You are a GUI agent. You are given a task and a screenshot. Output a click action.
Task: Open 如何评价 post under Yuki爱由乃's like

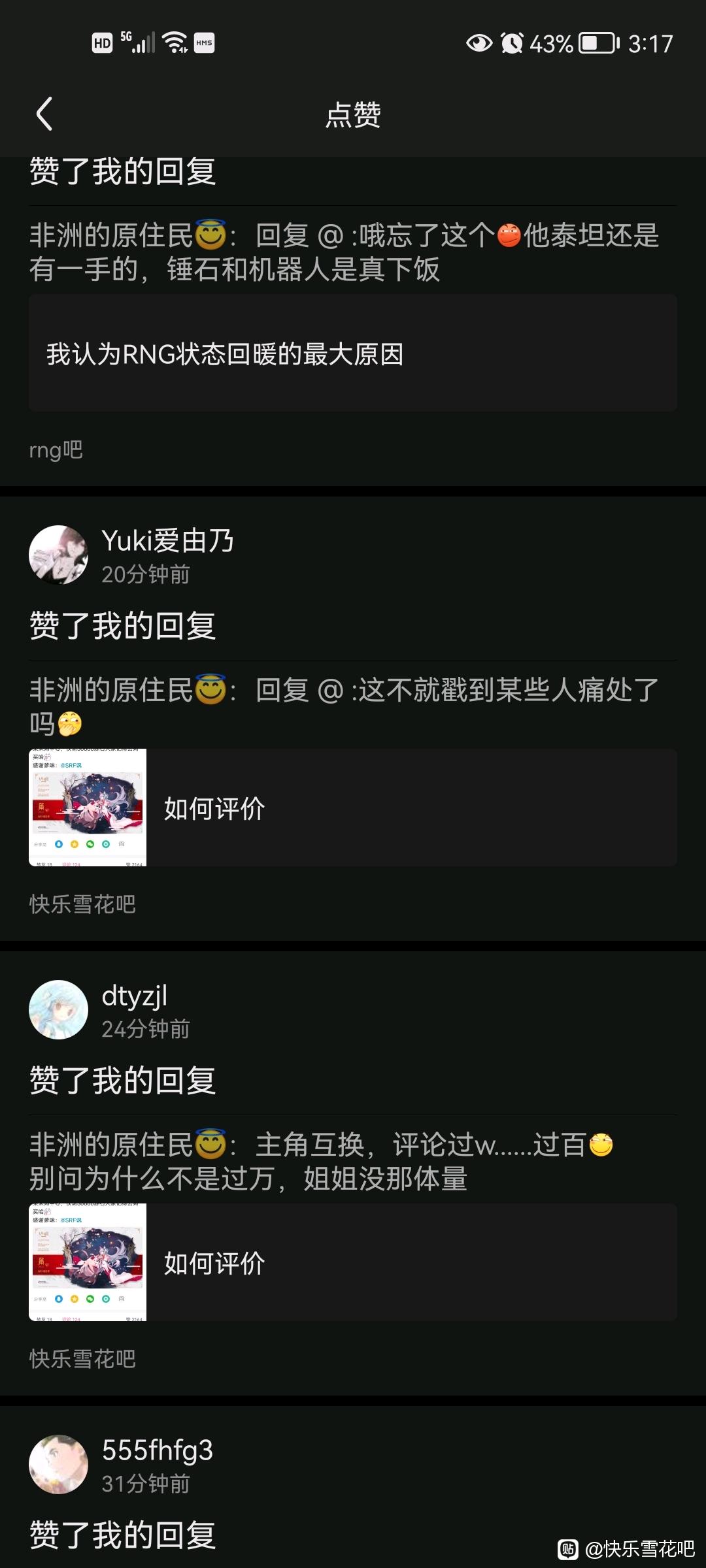click(x=353, y=808)
